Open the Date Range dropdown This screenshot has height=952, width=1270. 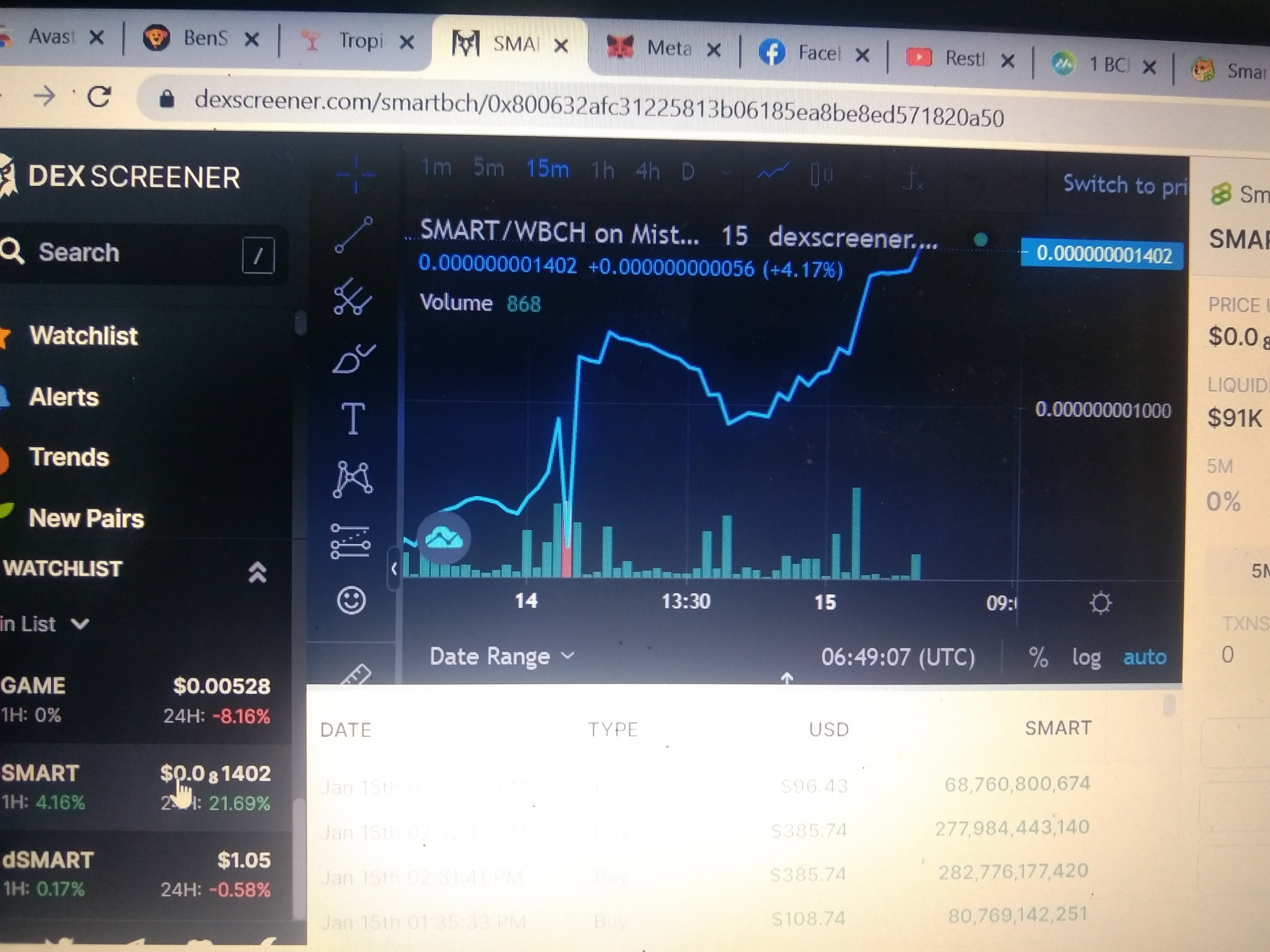coord(501,656)
